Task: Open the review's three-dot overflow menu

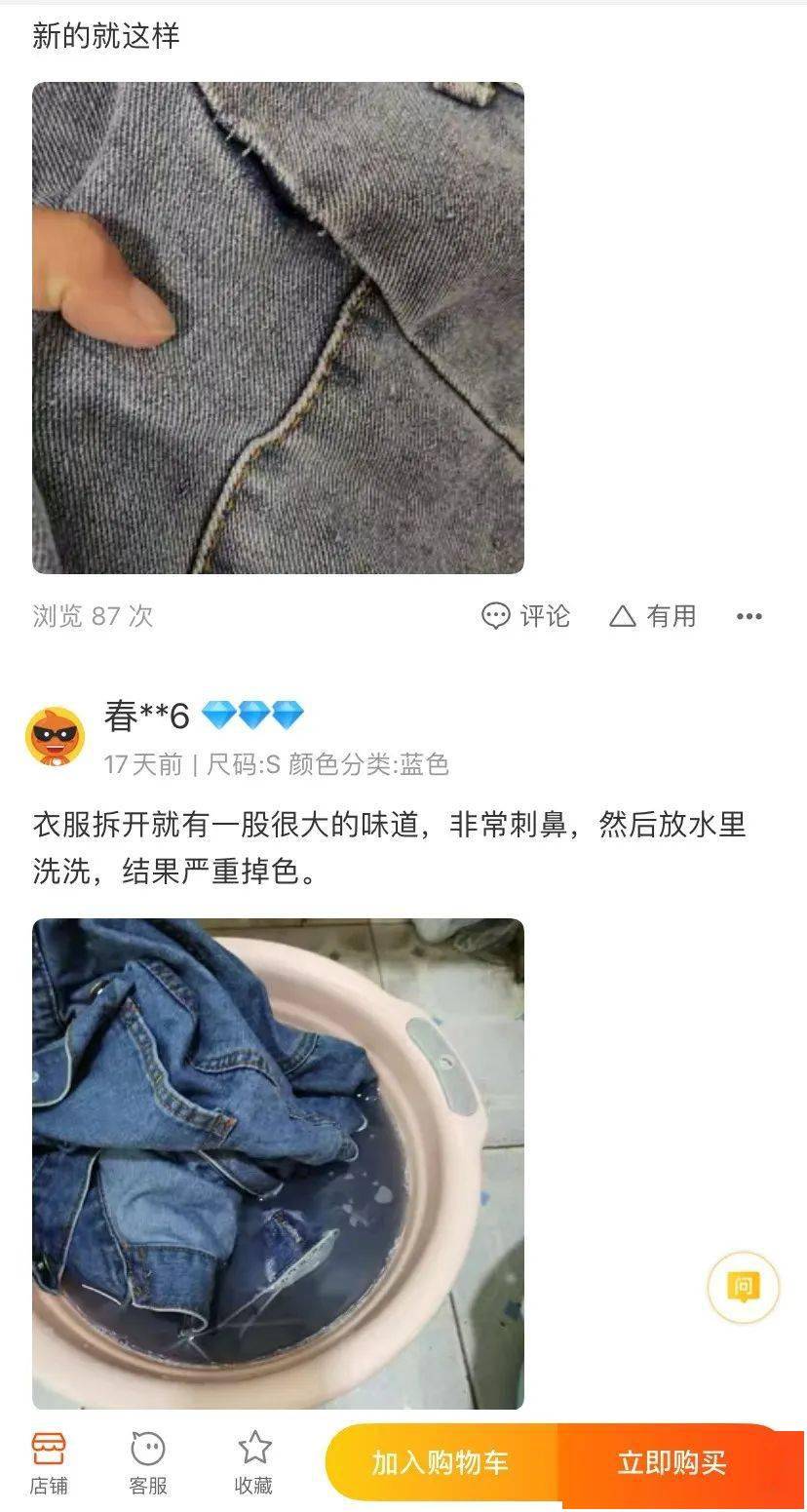Action: 749,616
